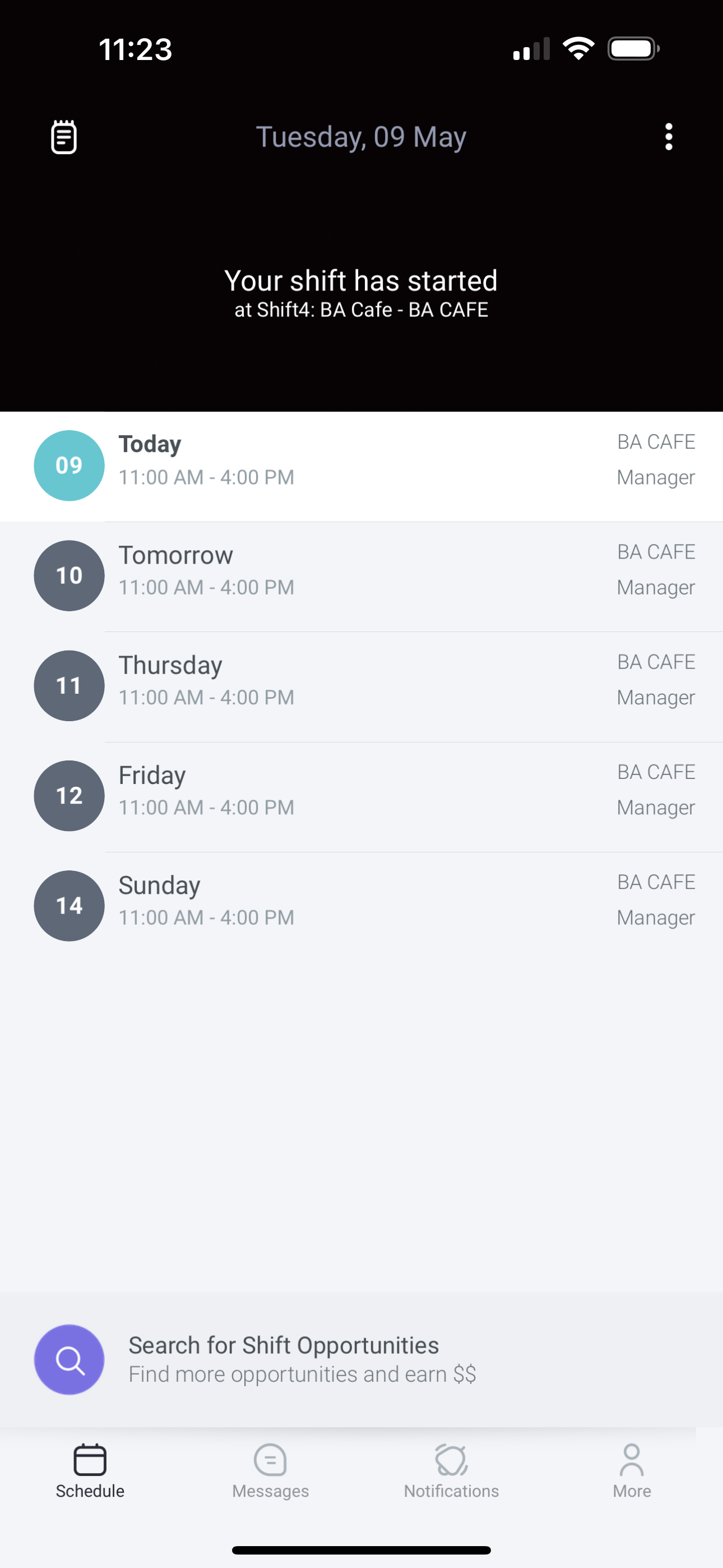Screen dimensions: 723x1568
Task: Go to the Notifications tab
Action: 451,1470
